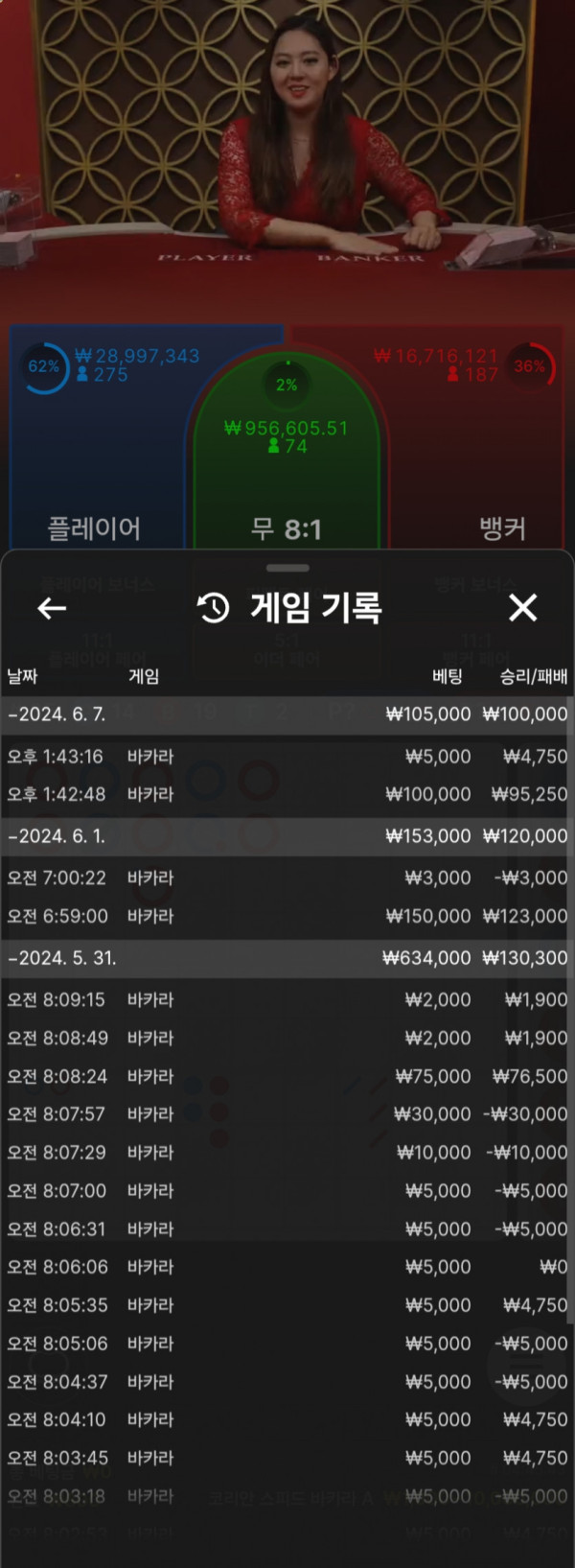This screenshot has width=575, height=1568.
Task: Go back from the 게임 기록 panel
Action: 52,608
